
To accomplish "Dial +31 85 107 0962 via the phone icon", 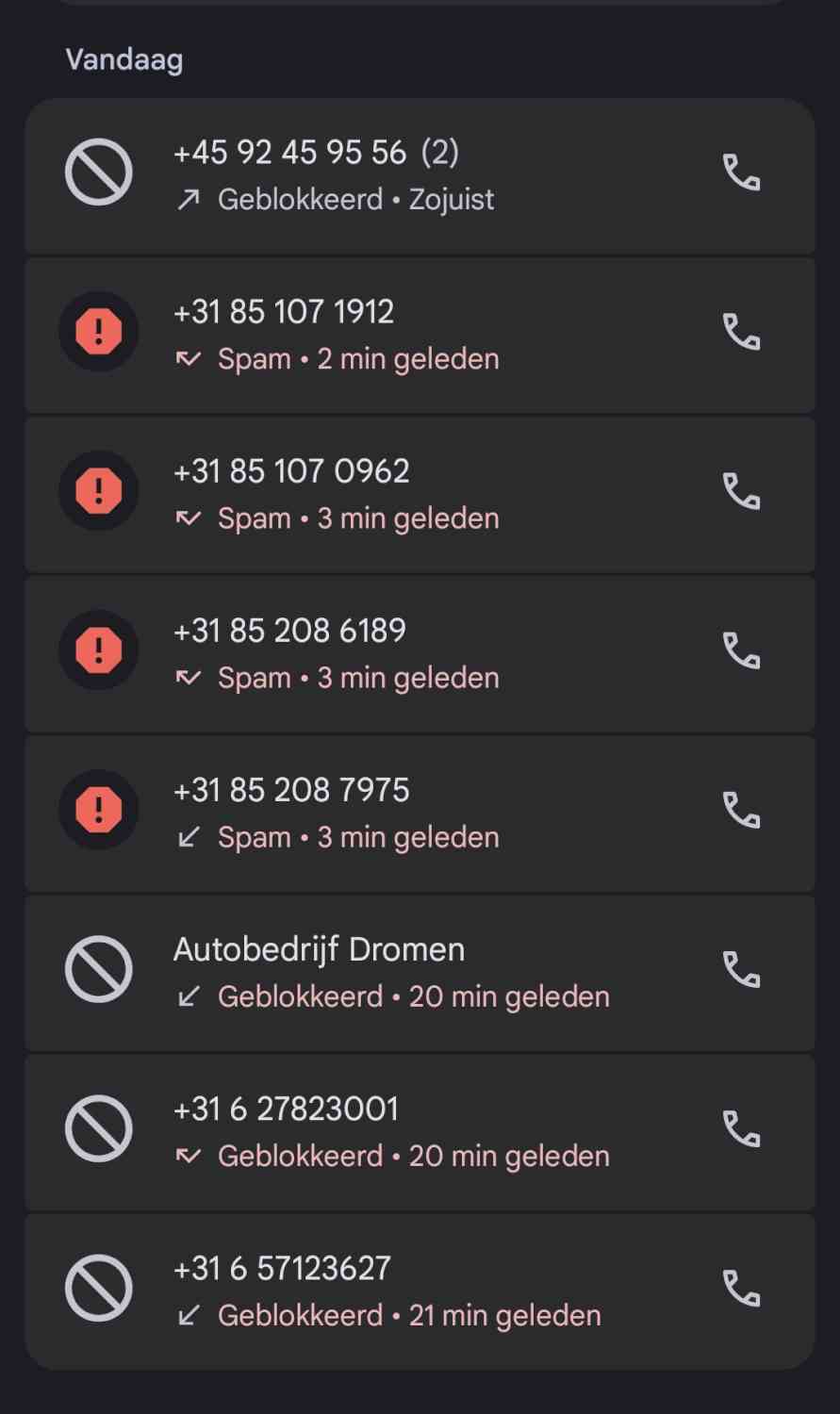I will coord(741,491).
